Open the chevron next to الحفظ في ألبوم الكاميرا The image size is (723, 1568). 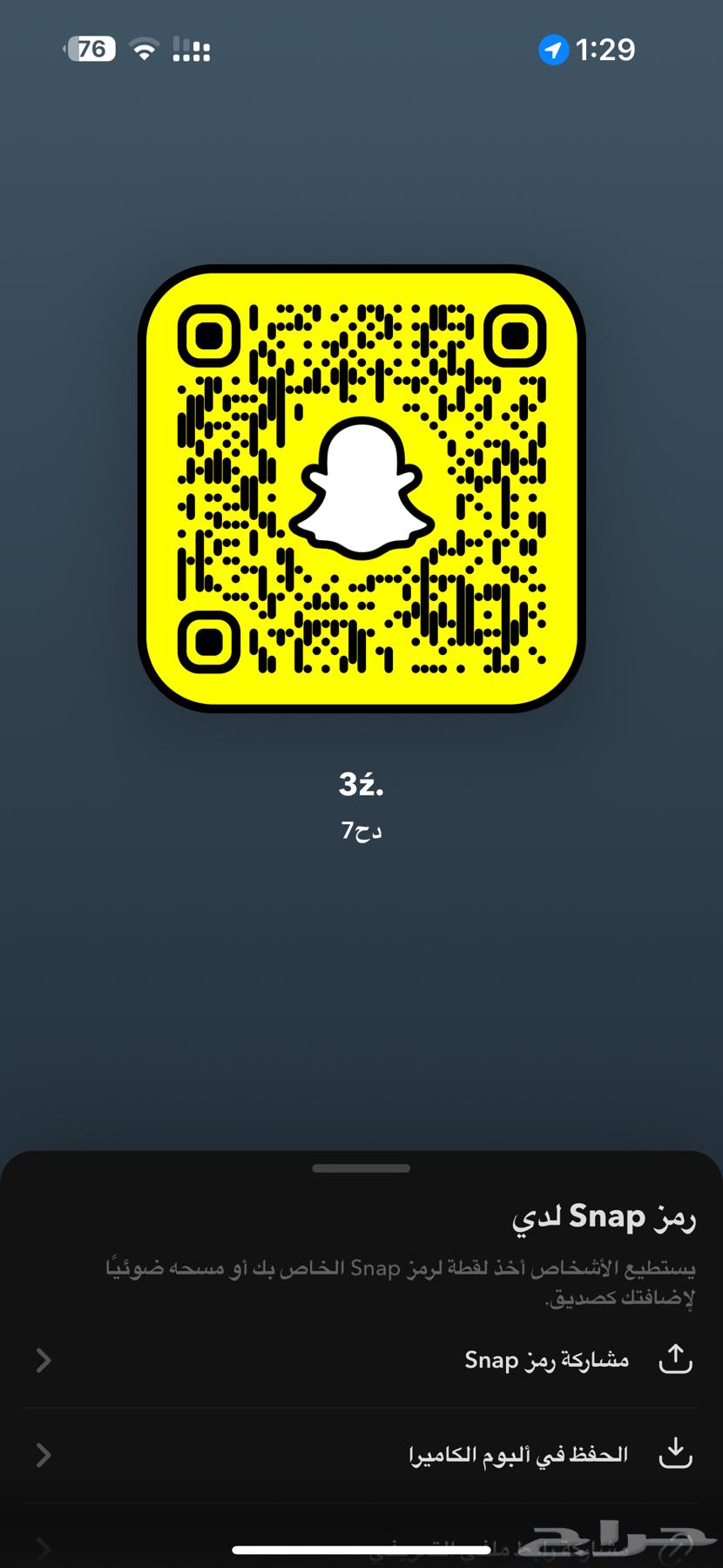pos(42,1455)
